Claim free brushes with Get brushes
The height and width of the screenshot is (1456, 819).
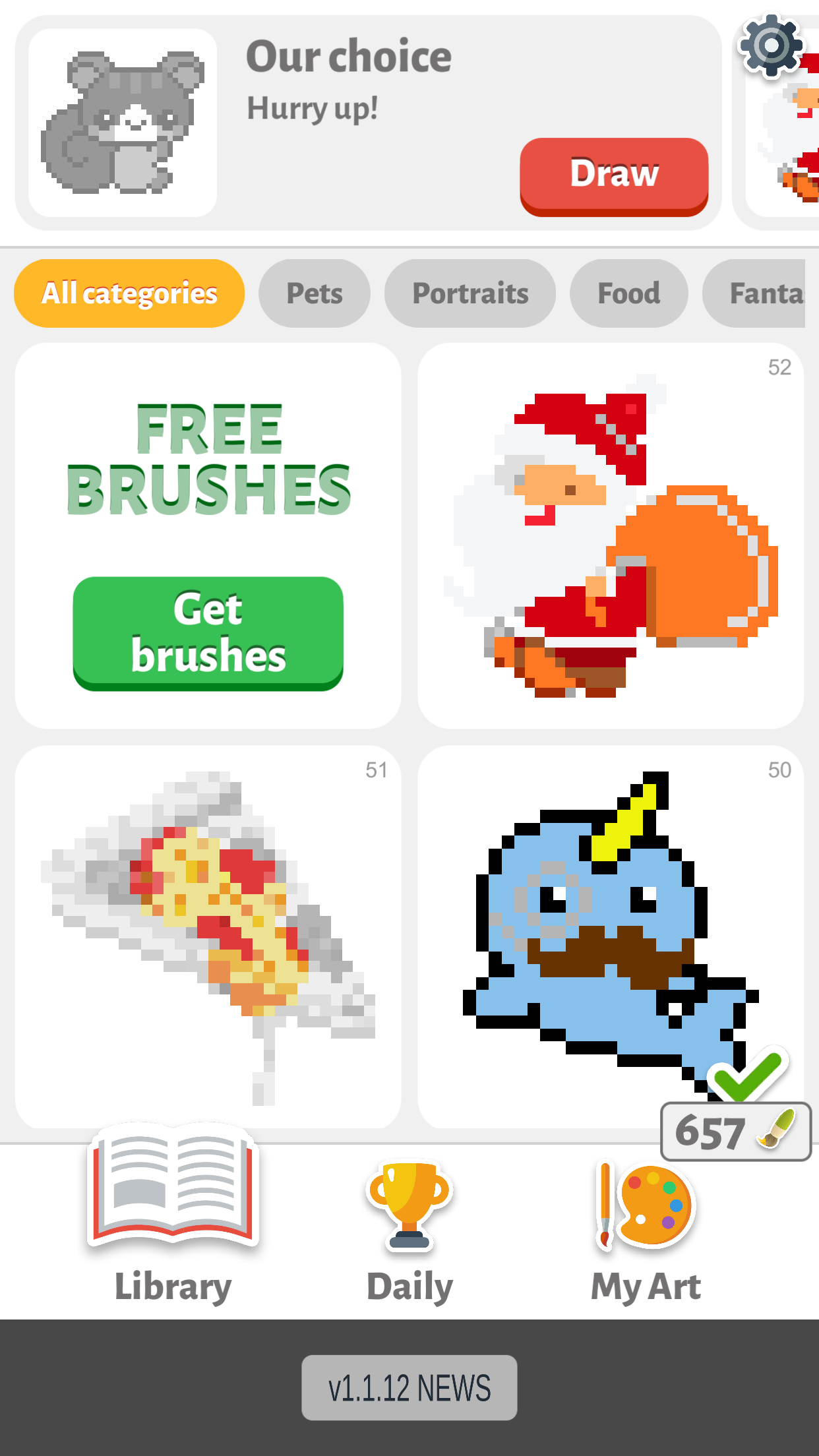click(208, 633)
